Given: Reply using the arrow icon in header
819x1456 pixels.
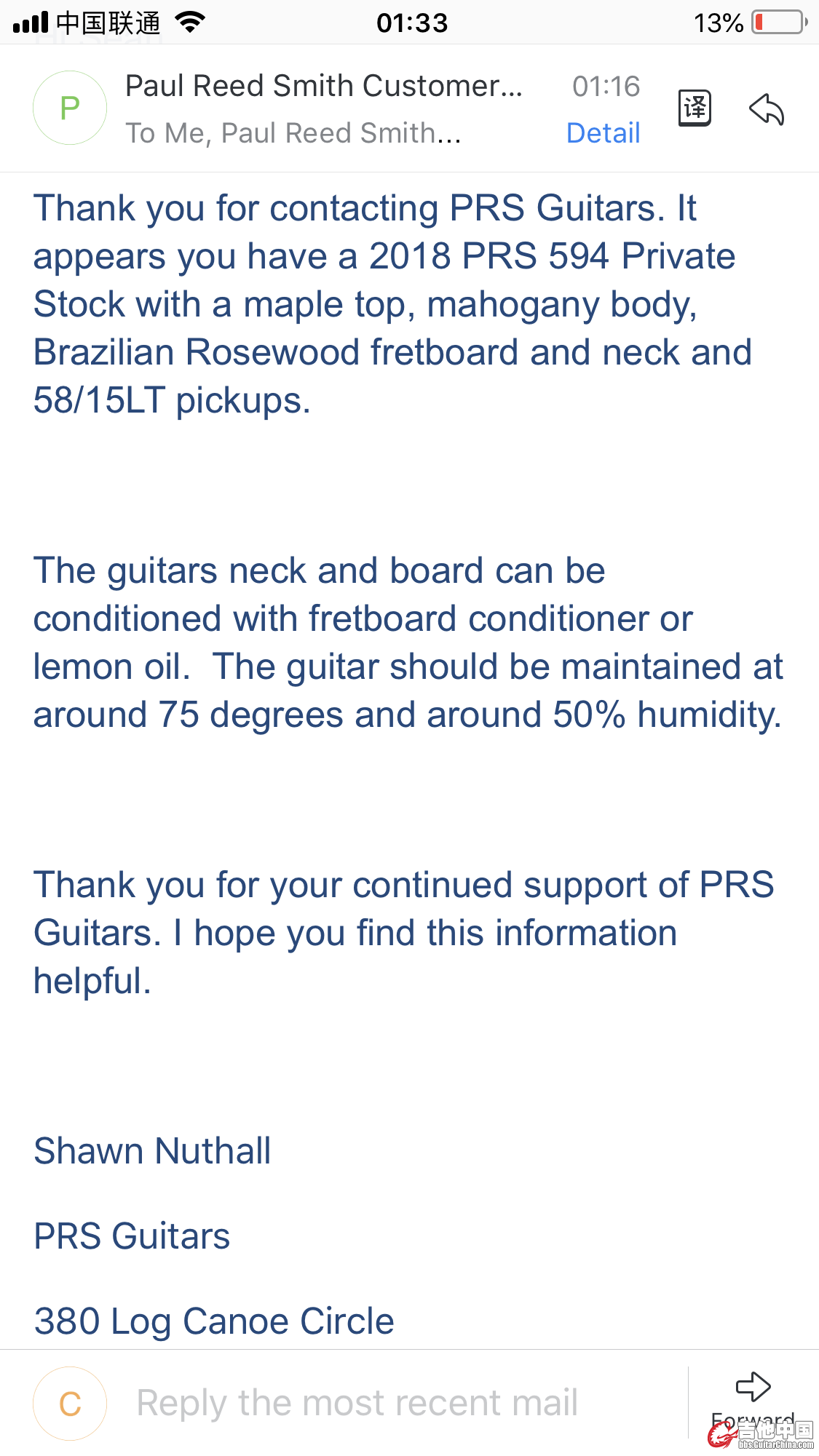Looking at the screenshot, I should coord(767,109).
